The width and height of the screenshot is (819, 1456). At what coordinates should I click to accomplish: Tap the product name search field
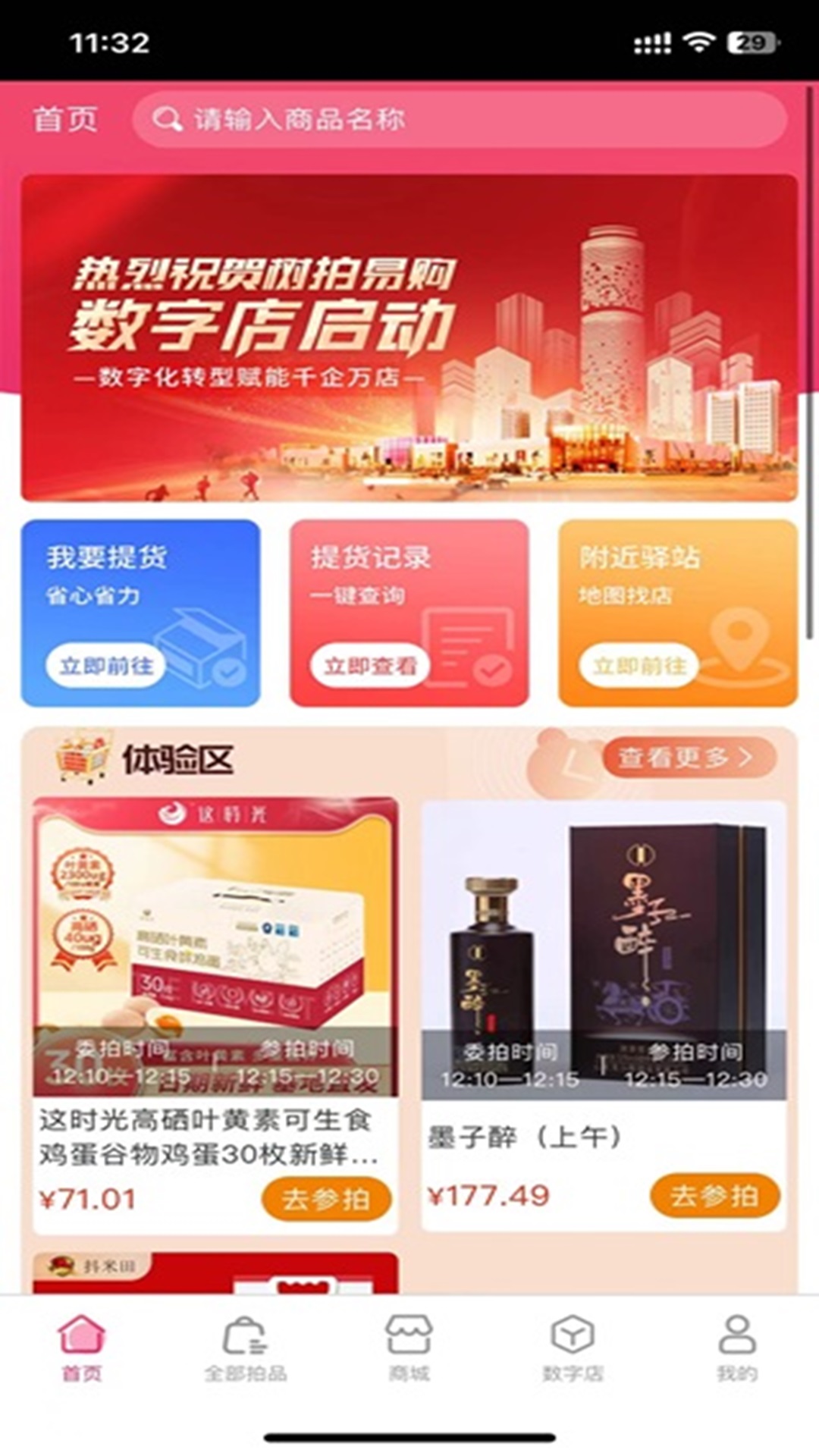click(460, 119)
